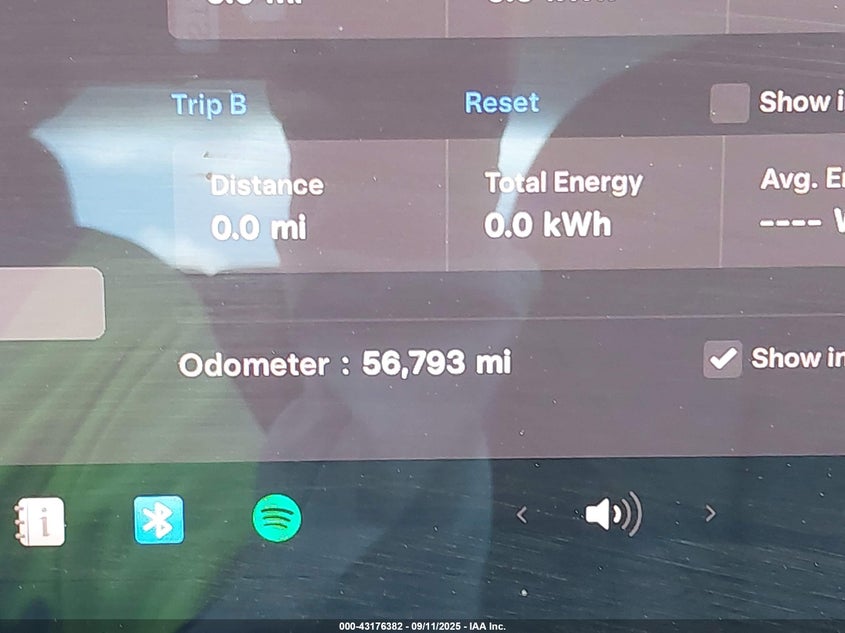This screenshot has width=845, height=633.
Task: Reset the Trip B counter
Action: [502, 103]
